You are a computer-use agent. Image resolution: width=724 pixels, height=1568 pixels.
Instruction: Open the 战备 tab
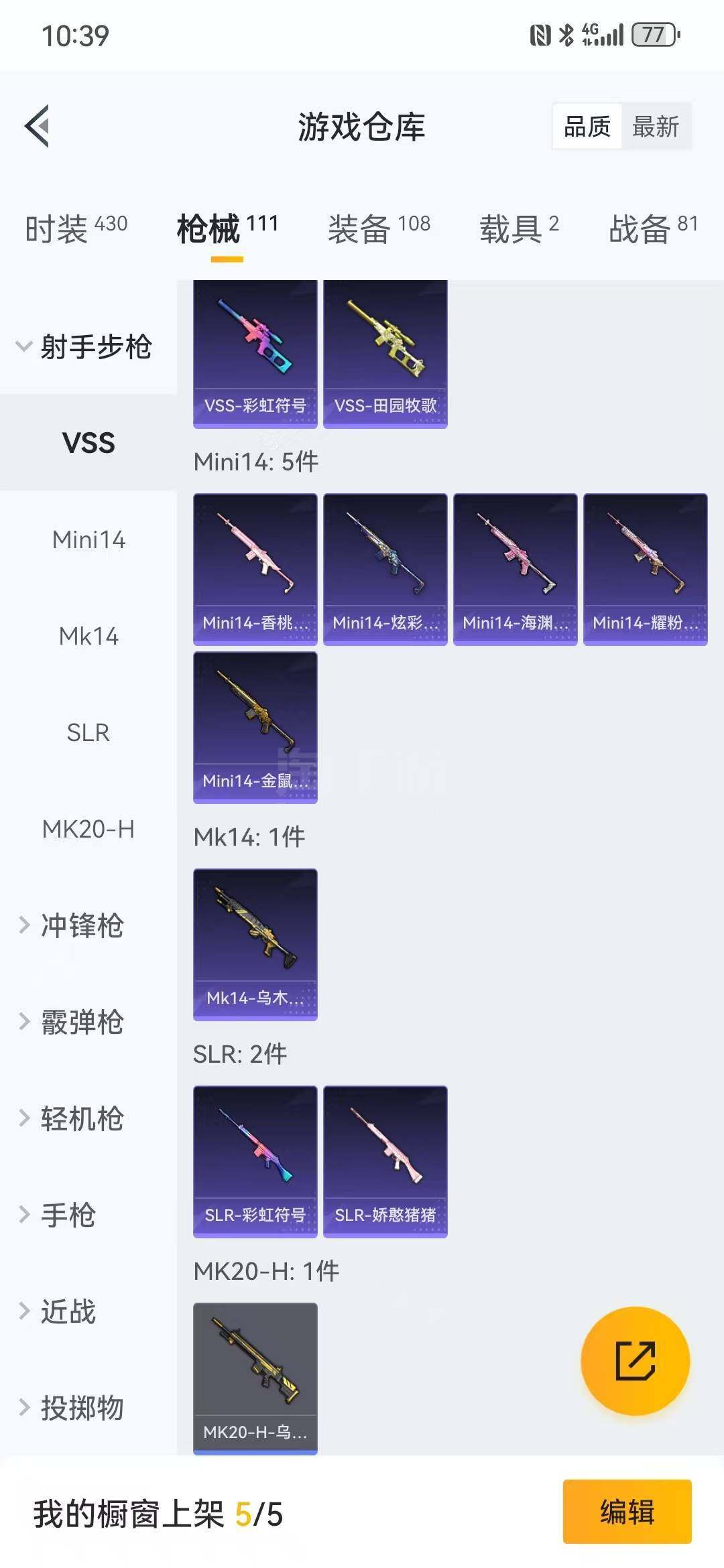tap(653, 229)
